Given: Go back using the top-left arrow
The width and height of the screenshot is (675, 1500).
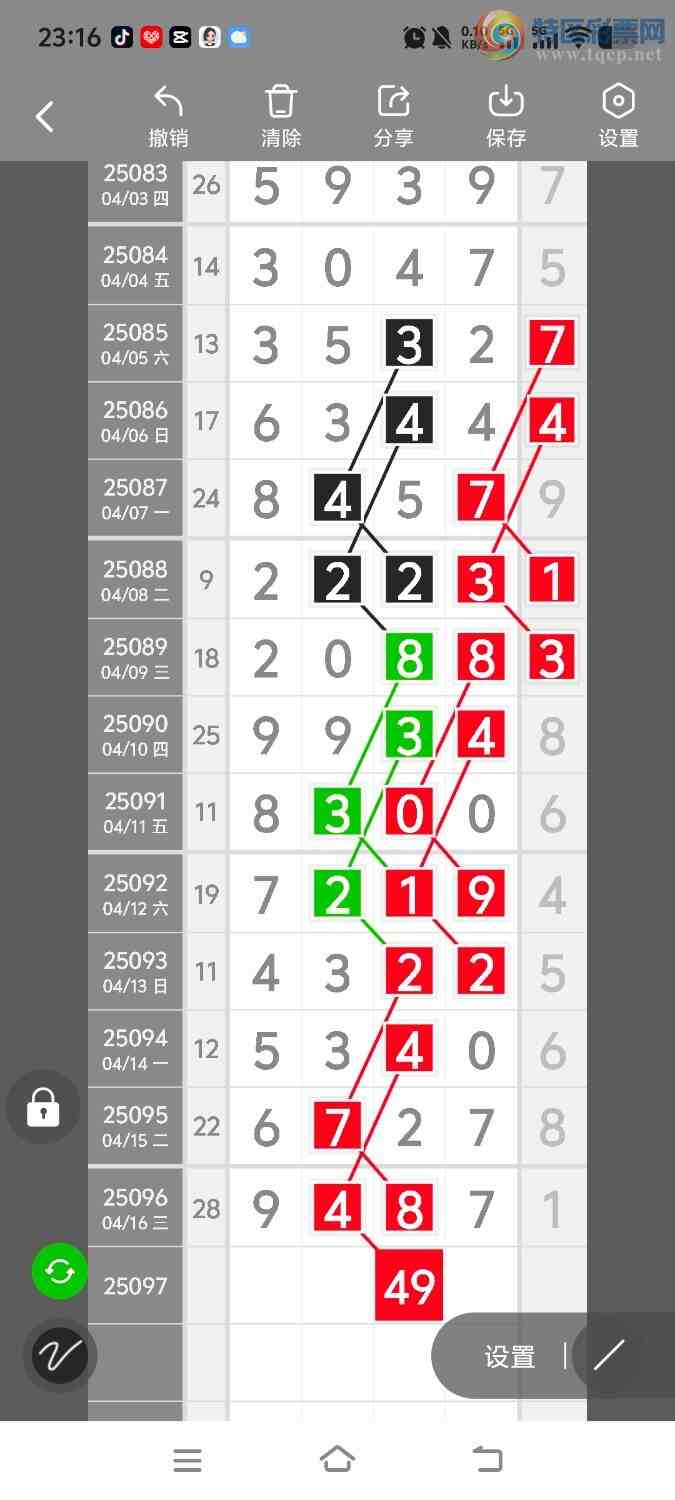Looking at the screenshot, I should pyautogui.click(x=45, y=117).
